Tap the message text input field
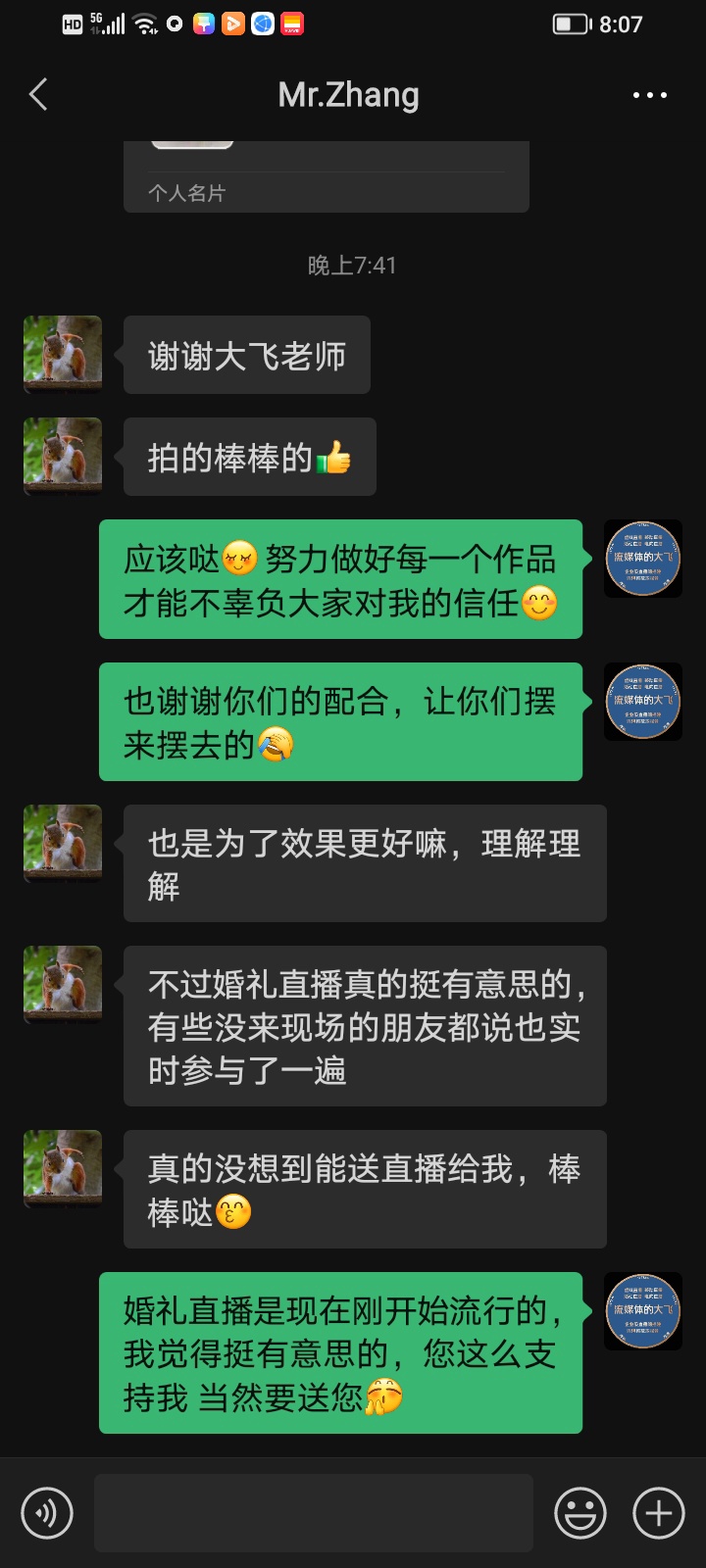Screen dimensions: 706x1568 click(314, 1513)
